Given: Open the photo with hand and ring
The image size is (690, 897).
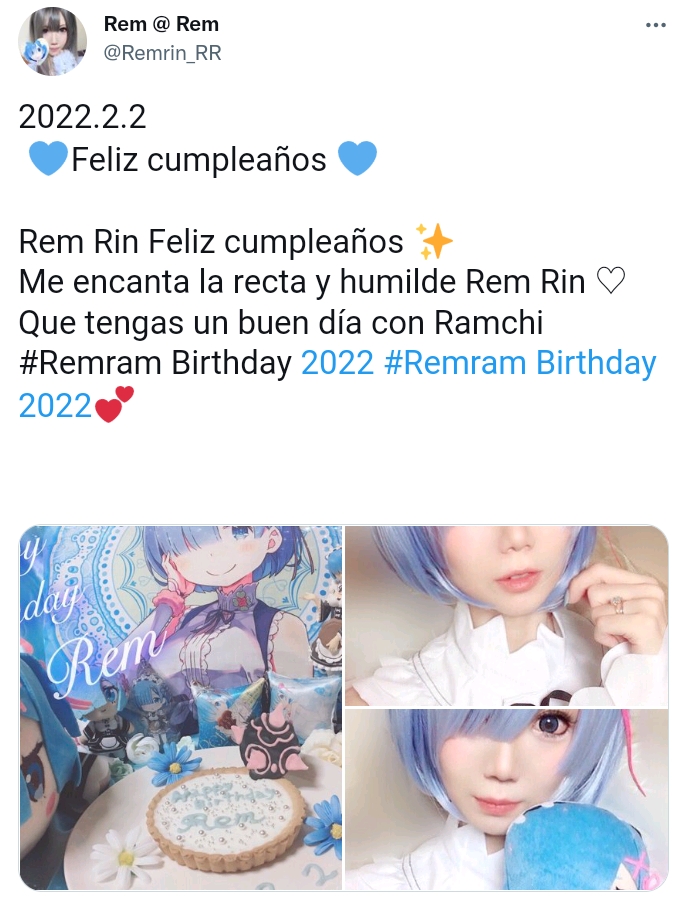Looking at the screenshot, I should pos(506,615).
